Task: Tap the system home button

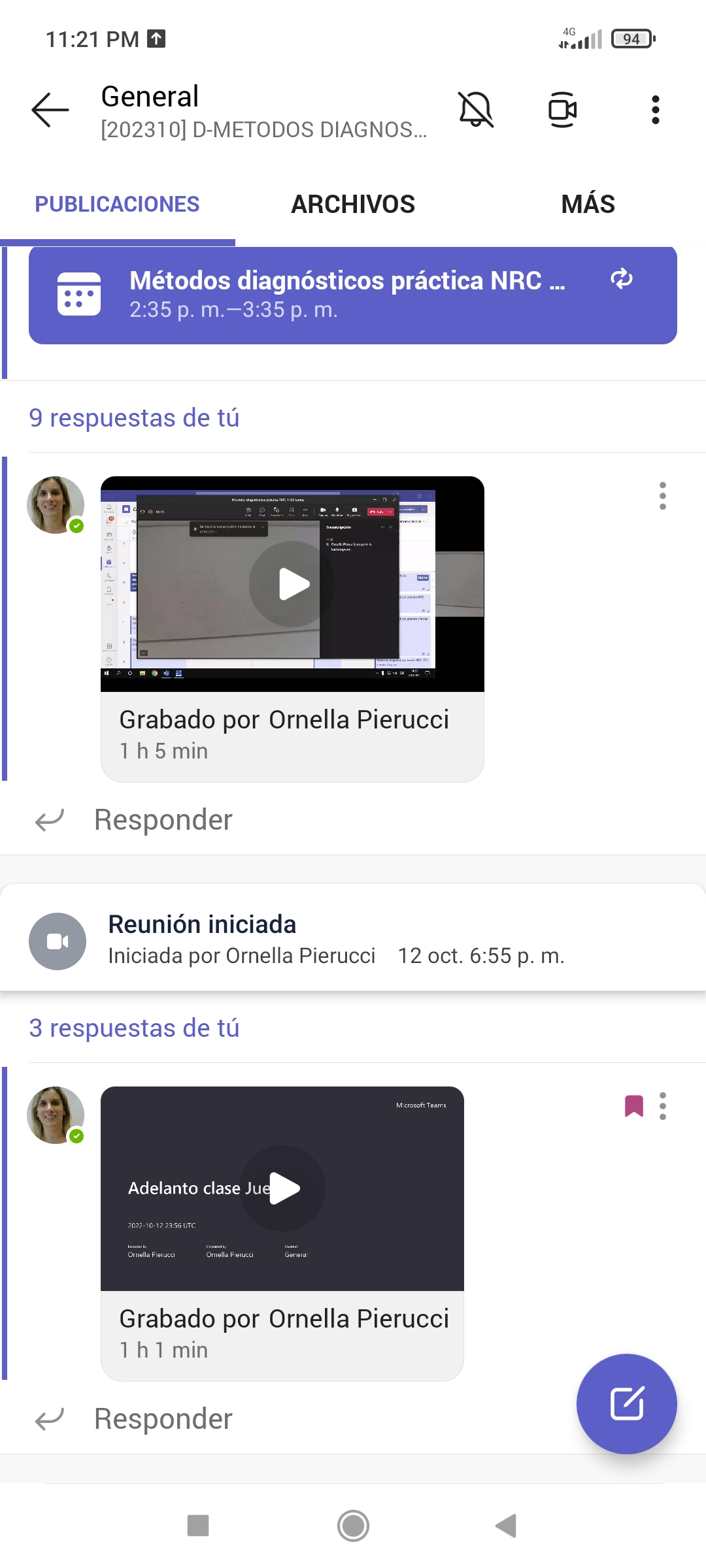Action: [x=353, y=1526]
